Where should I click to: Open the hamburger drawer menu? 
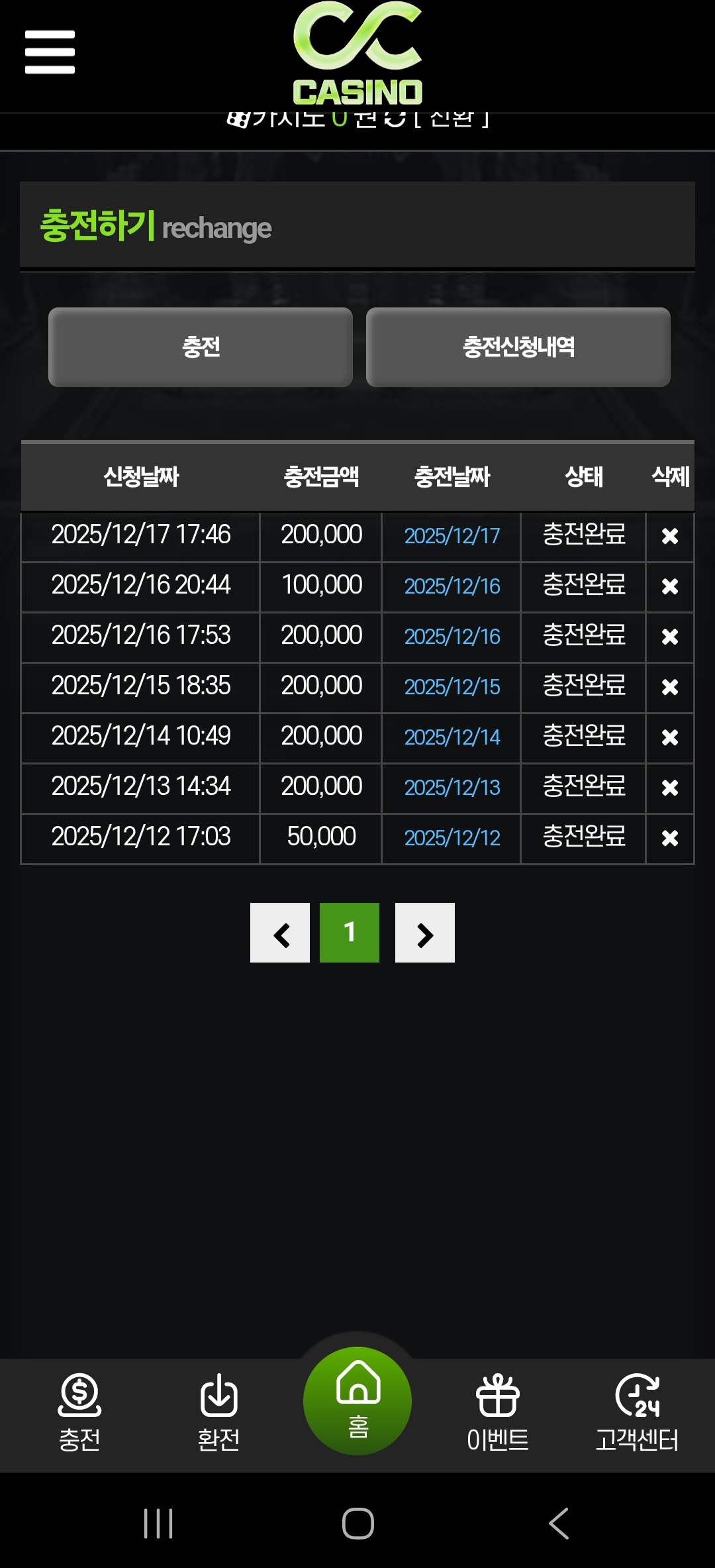pyautogui.click(x=50, y=52)
